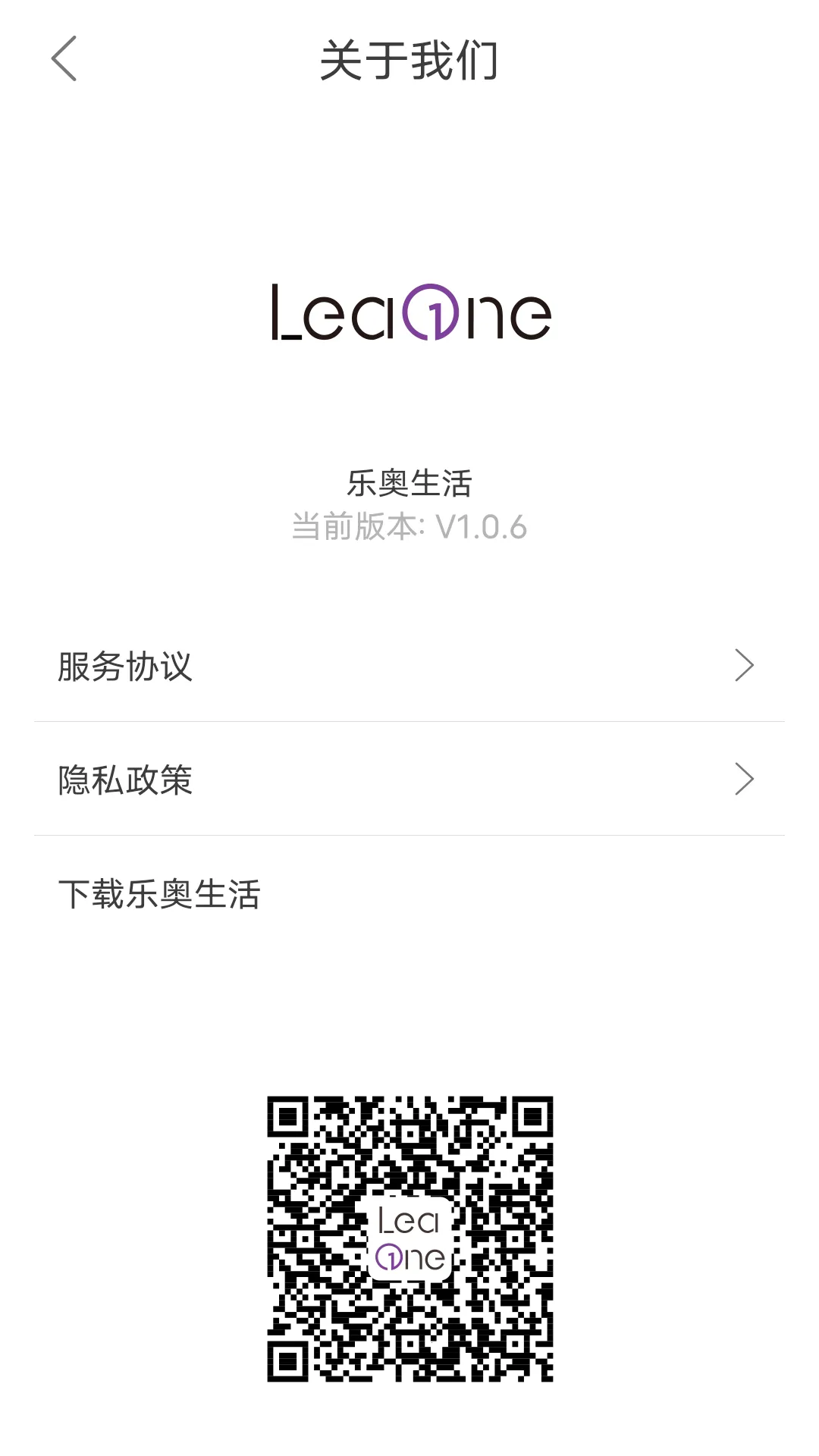Select the 关于我们 title text
The width and height of the screenshot is (819, 1456).
tap(409, 62)
